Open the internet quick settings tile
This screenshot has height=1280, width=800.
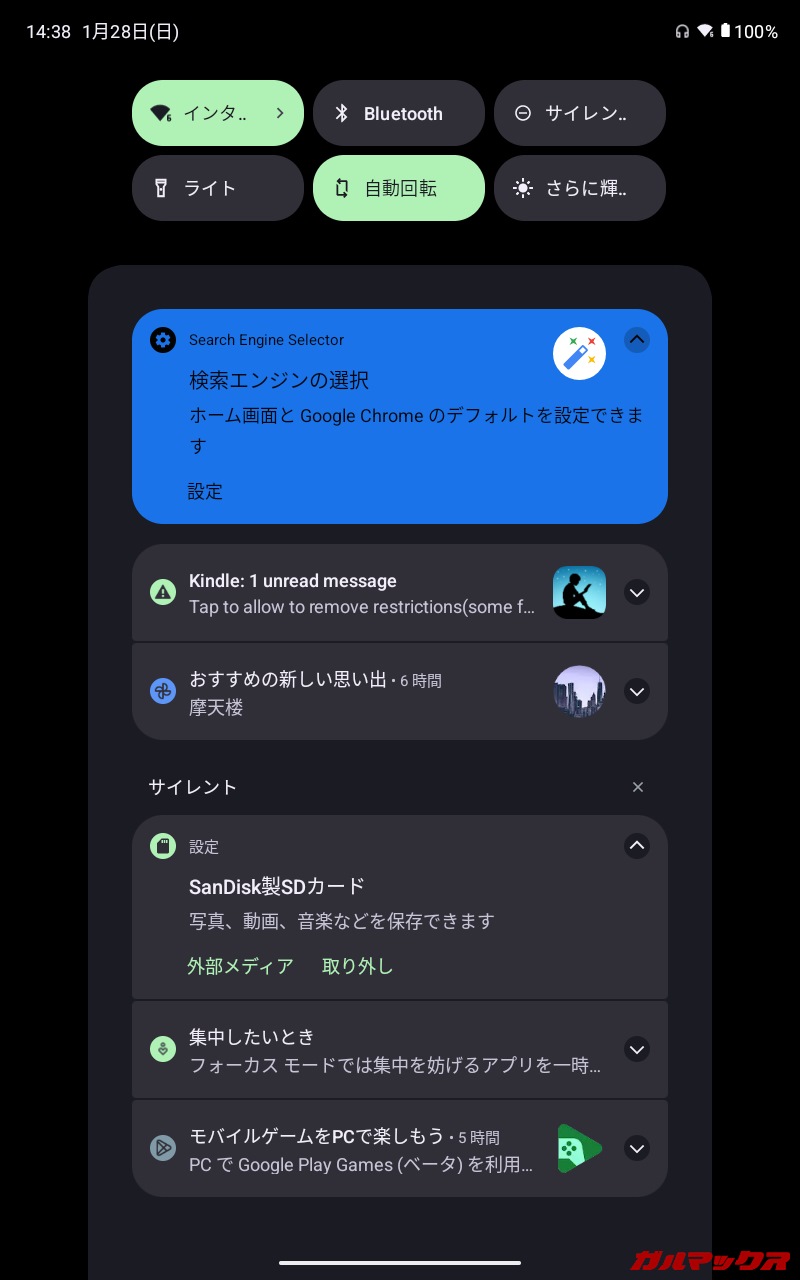[217, 113]
